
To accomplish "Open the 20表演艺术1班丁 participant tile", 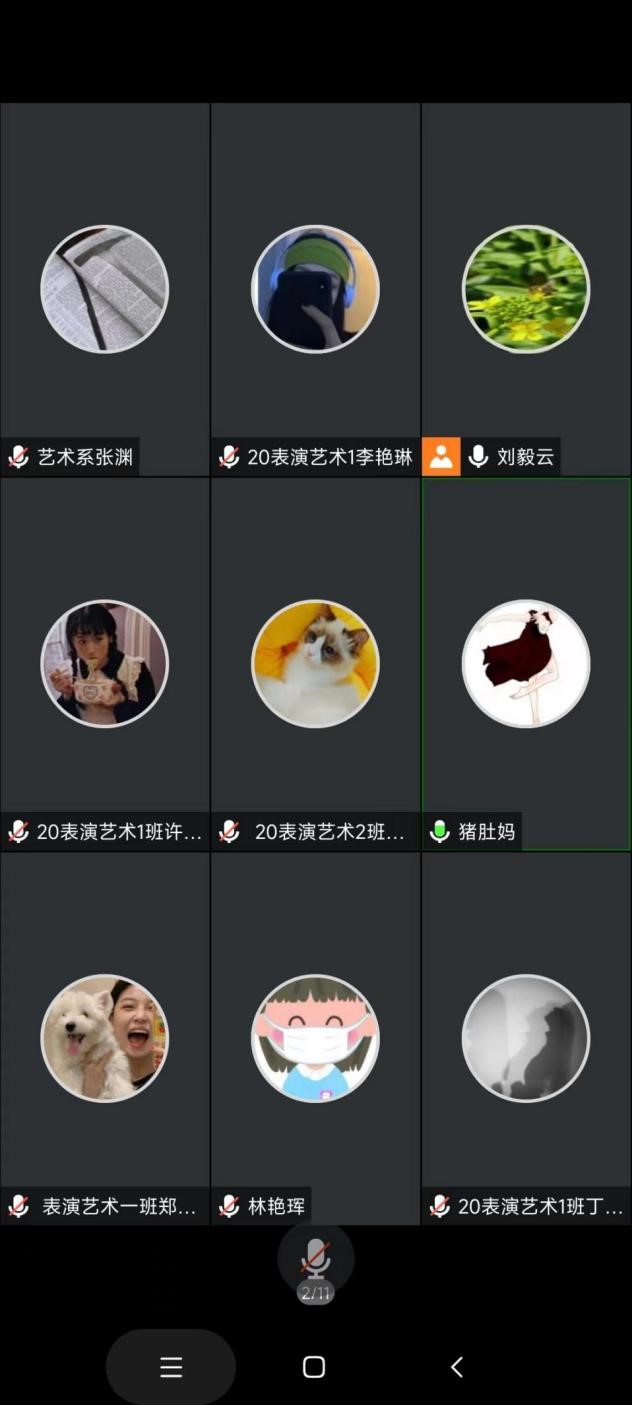I will click(526, 1038).
